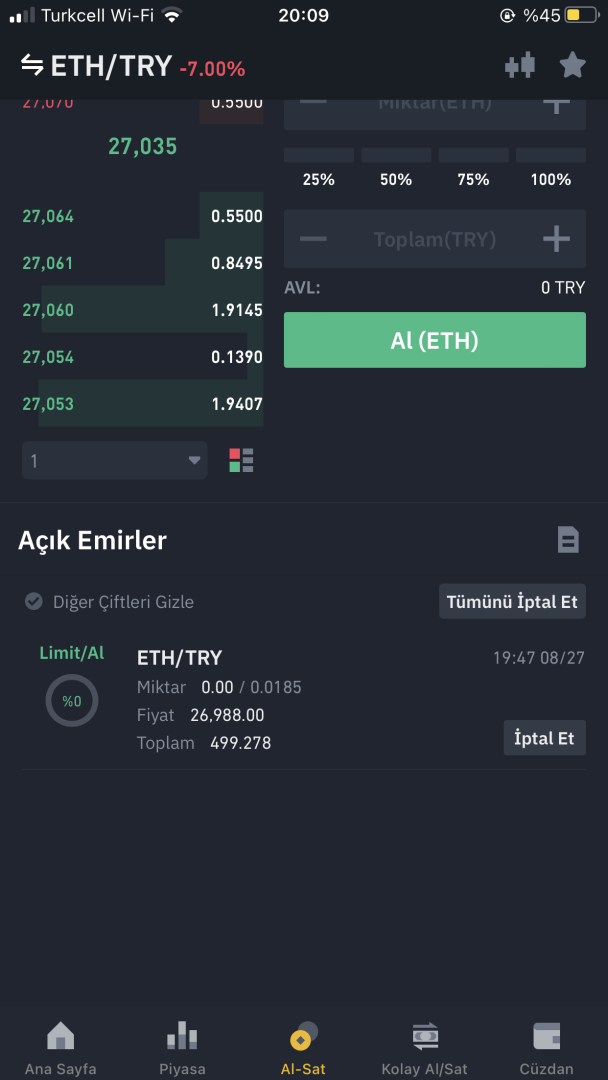
Task: Change the order book layout view
Action: tap(241, 461)
